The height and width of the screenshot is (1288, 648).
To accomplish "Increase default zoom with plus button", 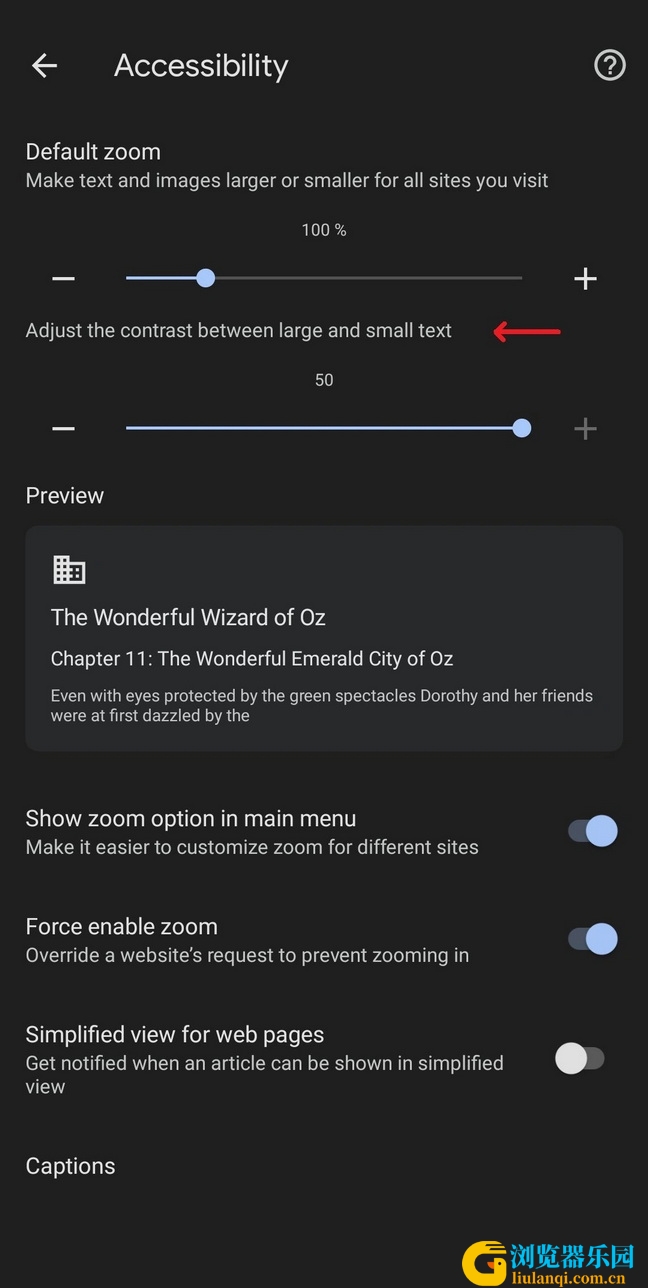I will 585,279.
